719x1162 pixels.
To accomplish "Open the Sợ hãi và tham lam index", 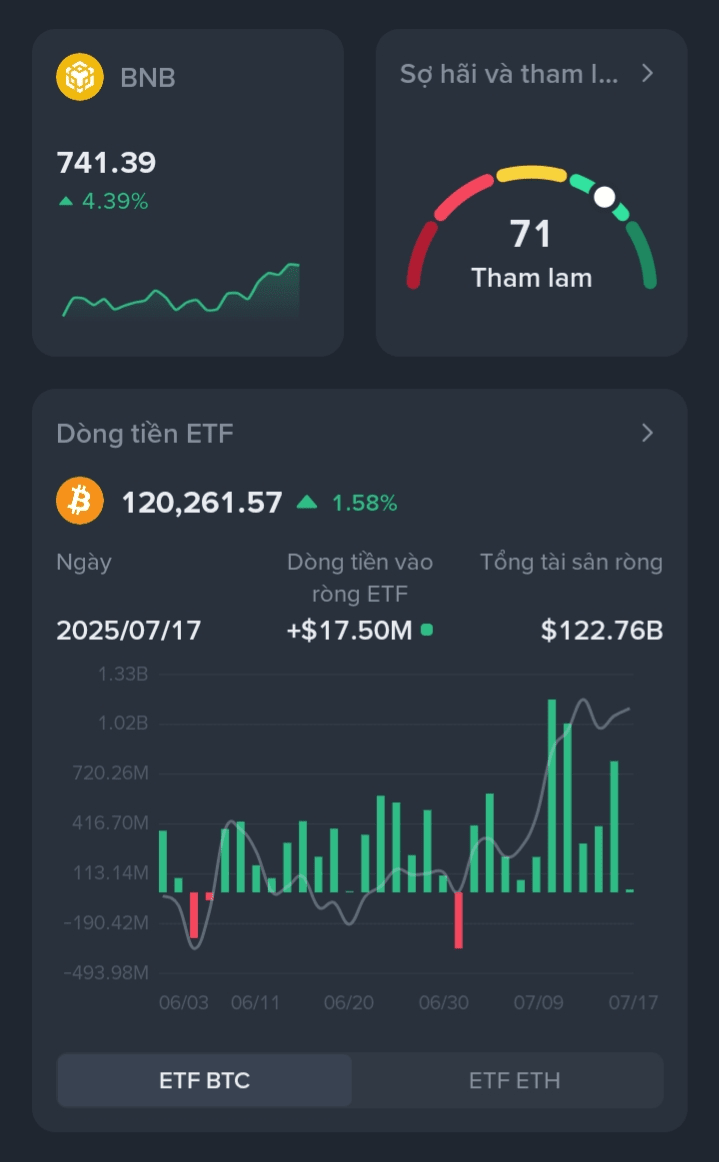I will 531,193.
